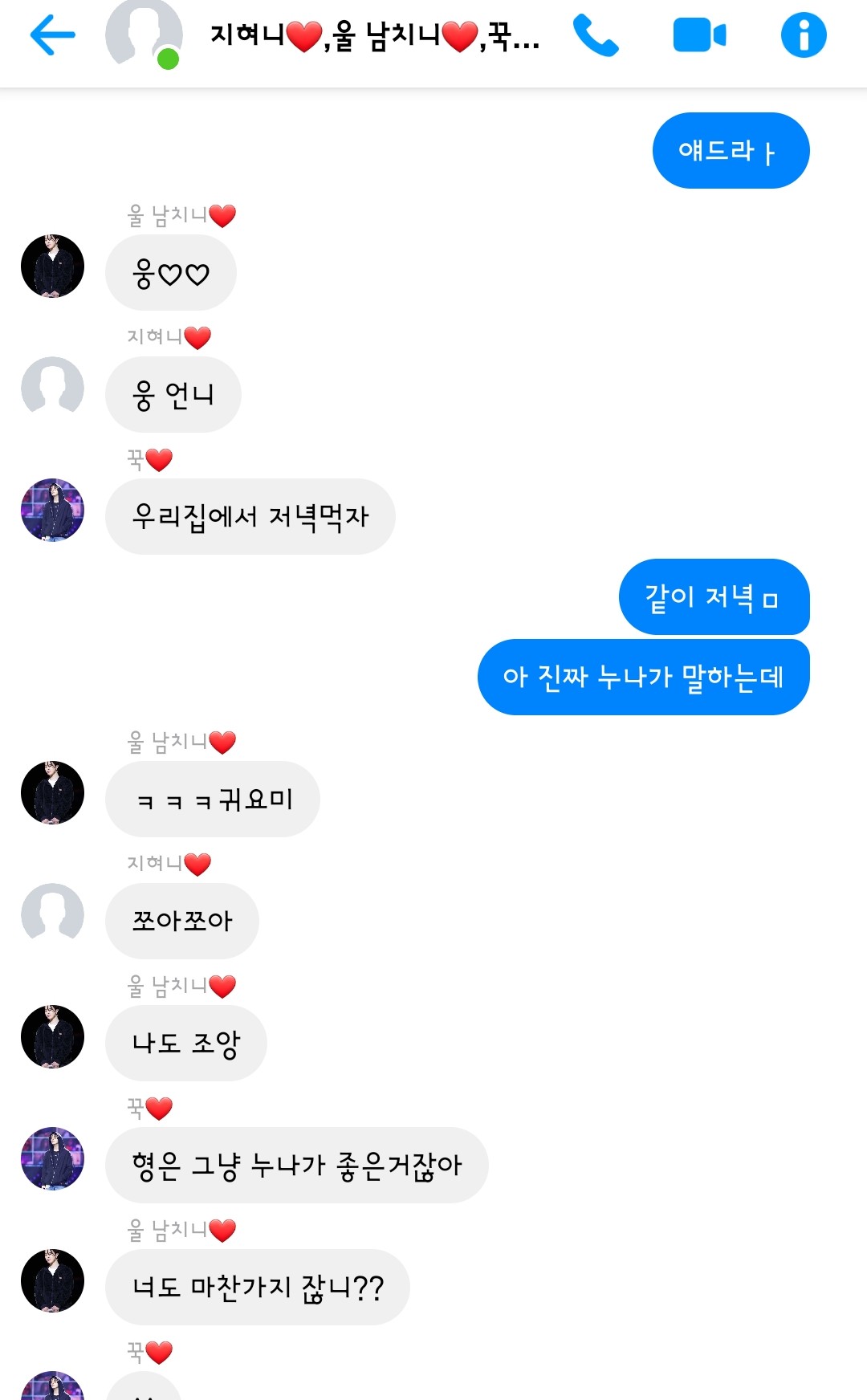The width and height of the screenshot is (867, 1400).
Task: Start a voice call in this group
Action: coord(595,36)
